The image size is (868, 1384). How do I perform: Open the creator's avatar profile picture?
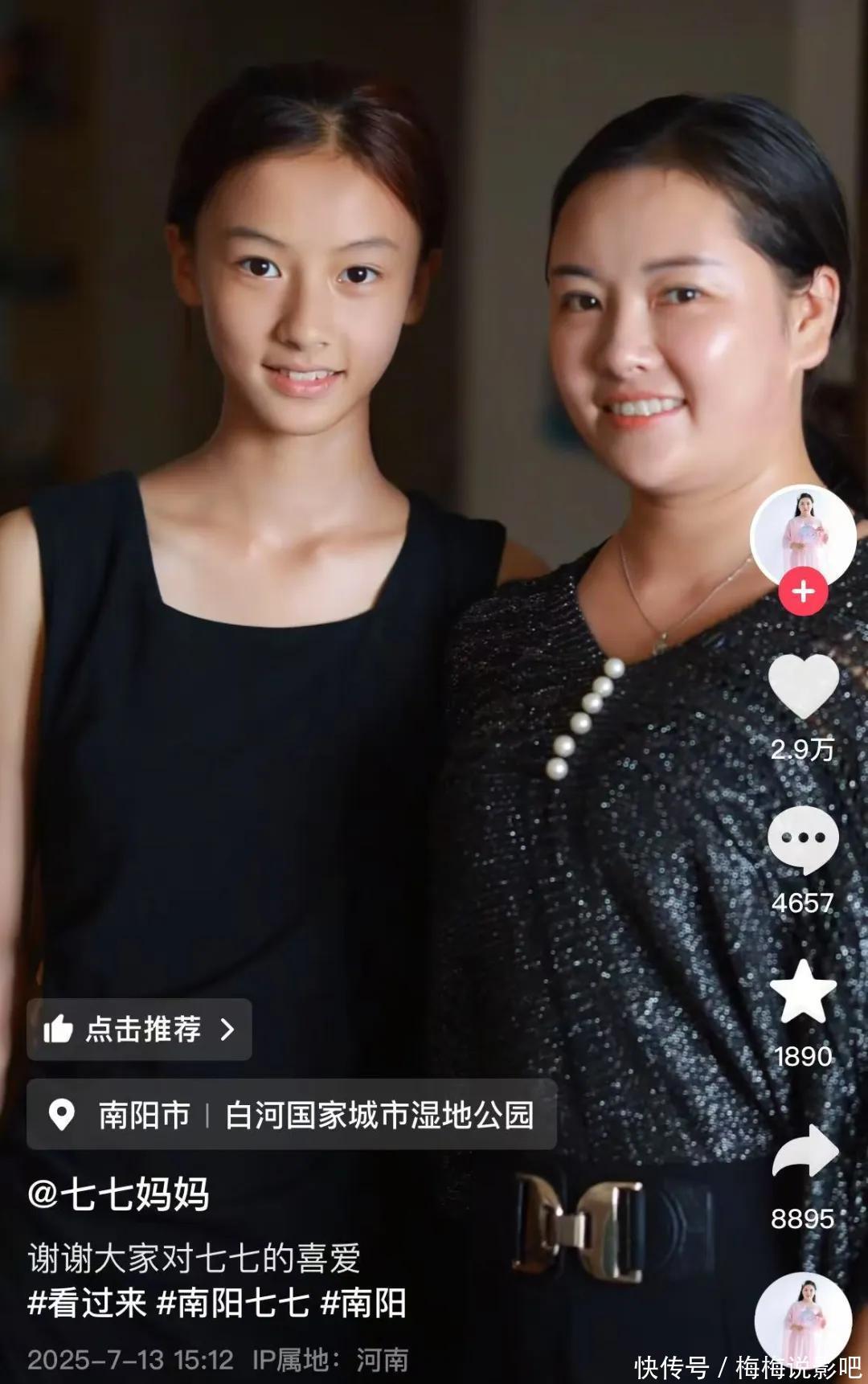pyautogui.click(x=802, y=534)
